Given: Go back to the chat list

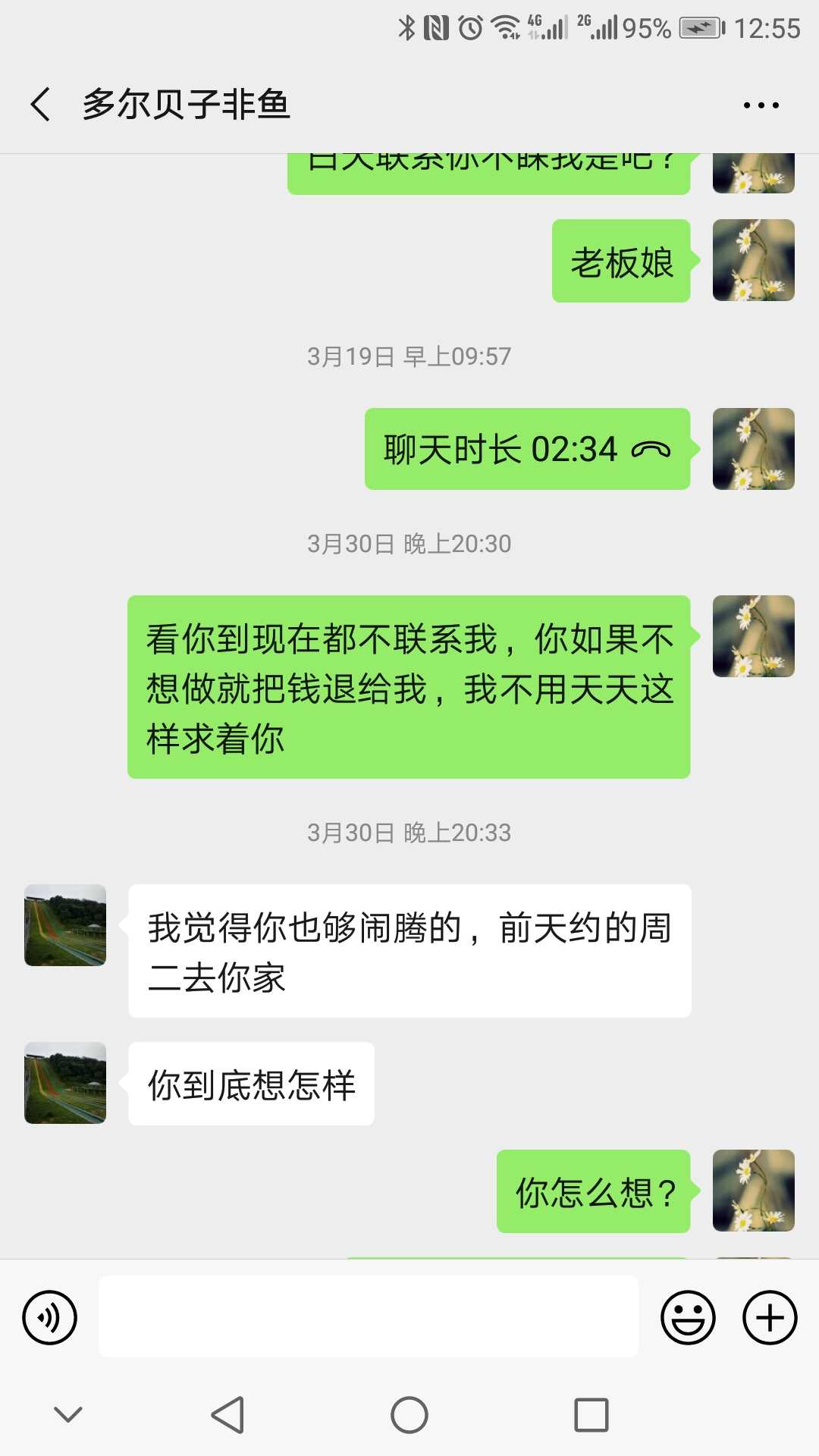Looking at the screenshot, I should pos(41,104).
